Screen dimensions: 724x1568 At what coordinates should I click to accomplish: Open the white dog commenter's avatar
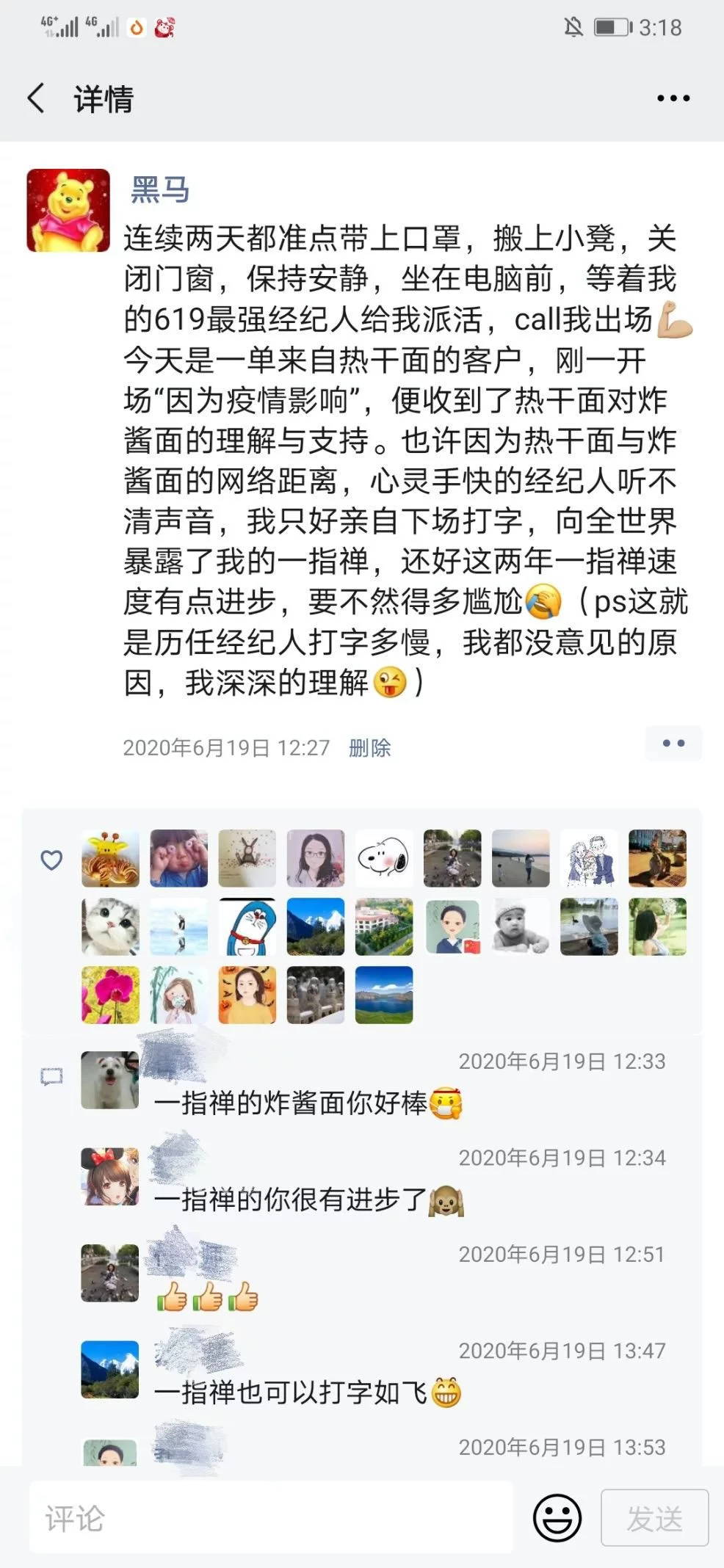tap(109, 1080)
